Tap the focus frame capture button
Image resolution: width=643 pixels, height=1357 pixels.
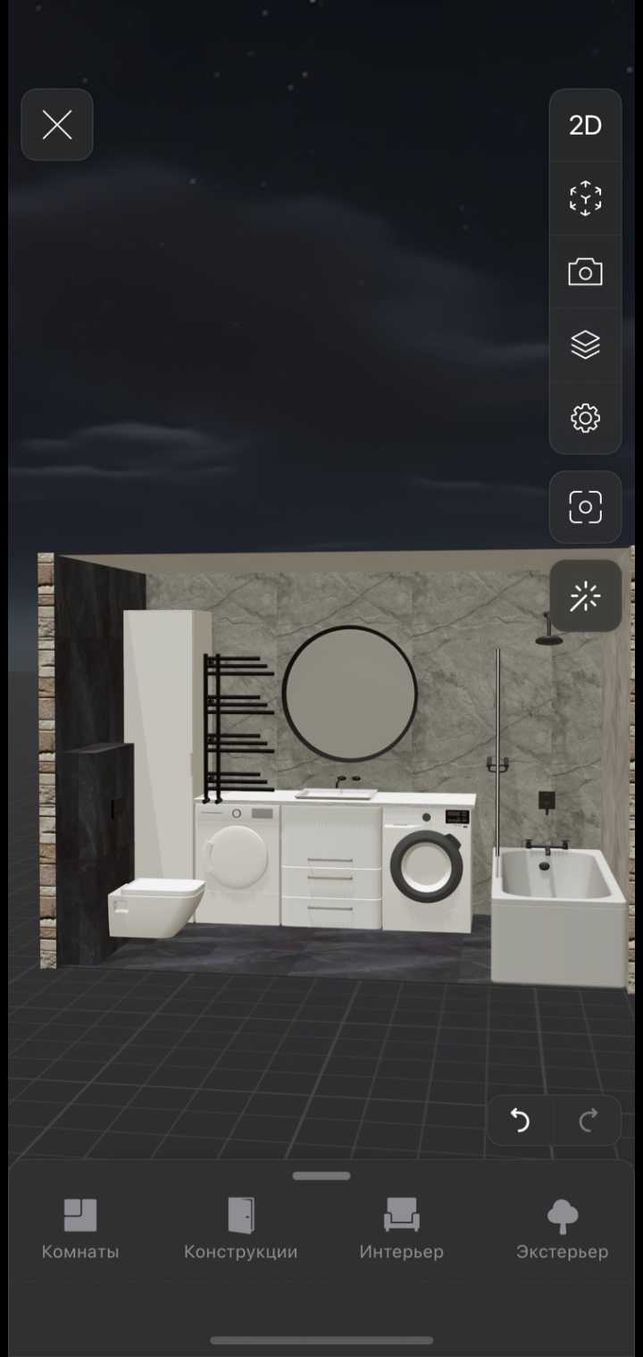(x=585, y=507)
